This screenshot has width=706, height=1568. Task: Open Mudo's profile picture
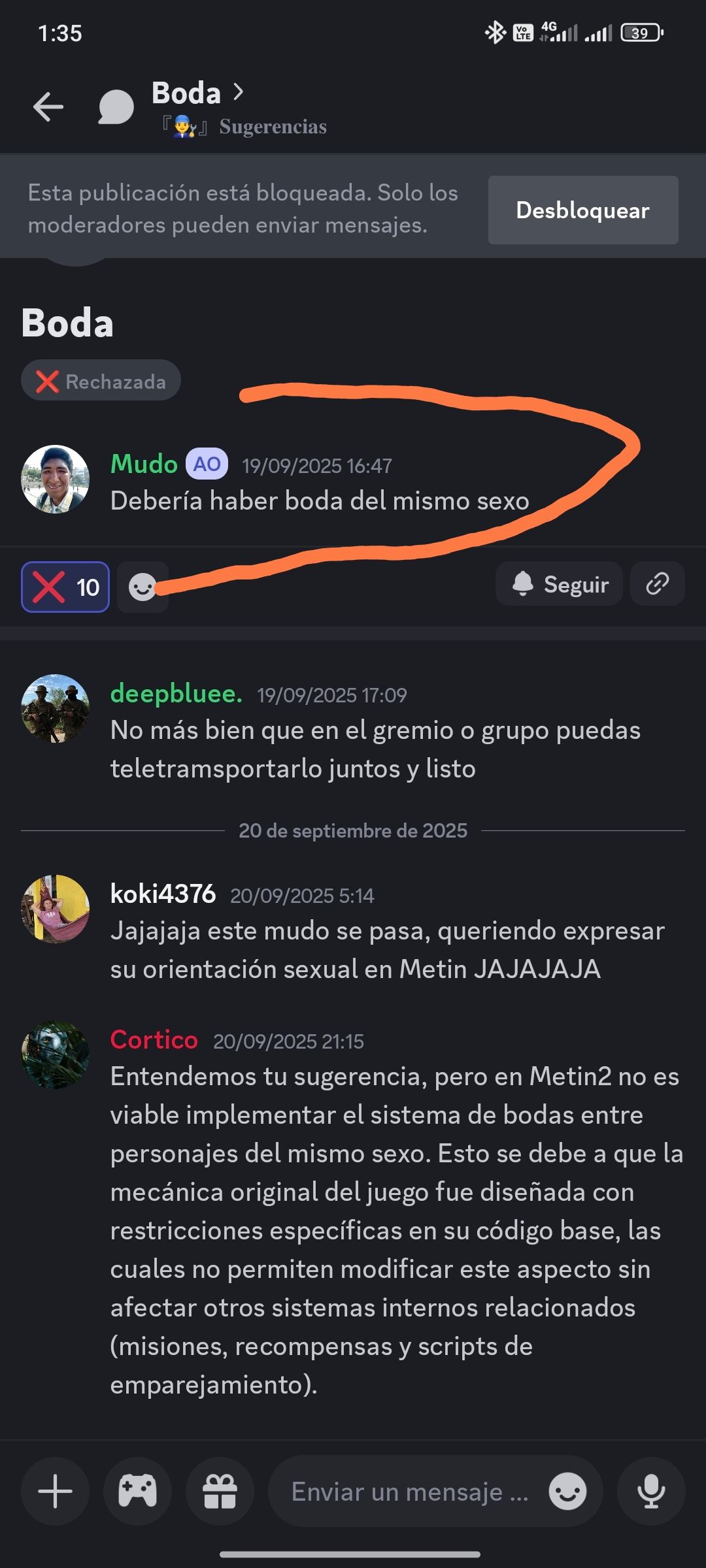pos(56,480)
